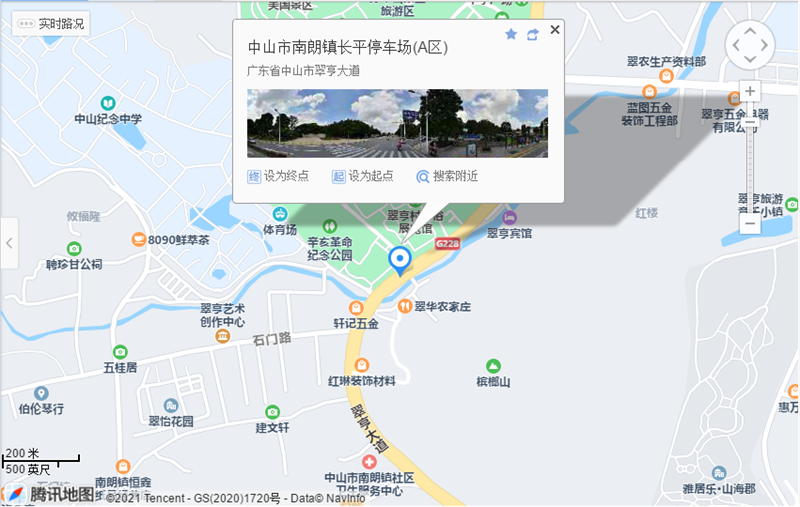
Task: Tap the blue location marker pin
Action: pyautogui.click(x=400, y=260)
